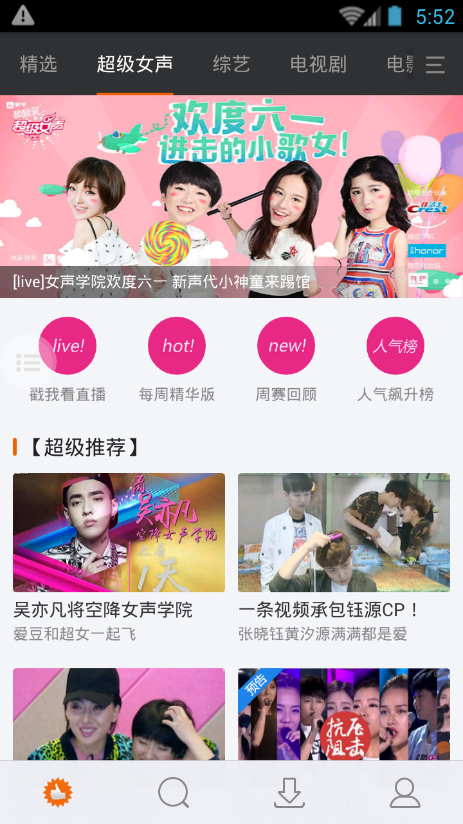The height and width of the screenshot is (824, 463).
Task: Open the user profile tab
Action: [x=405, y=792]
